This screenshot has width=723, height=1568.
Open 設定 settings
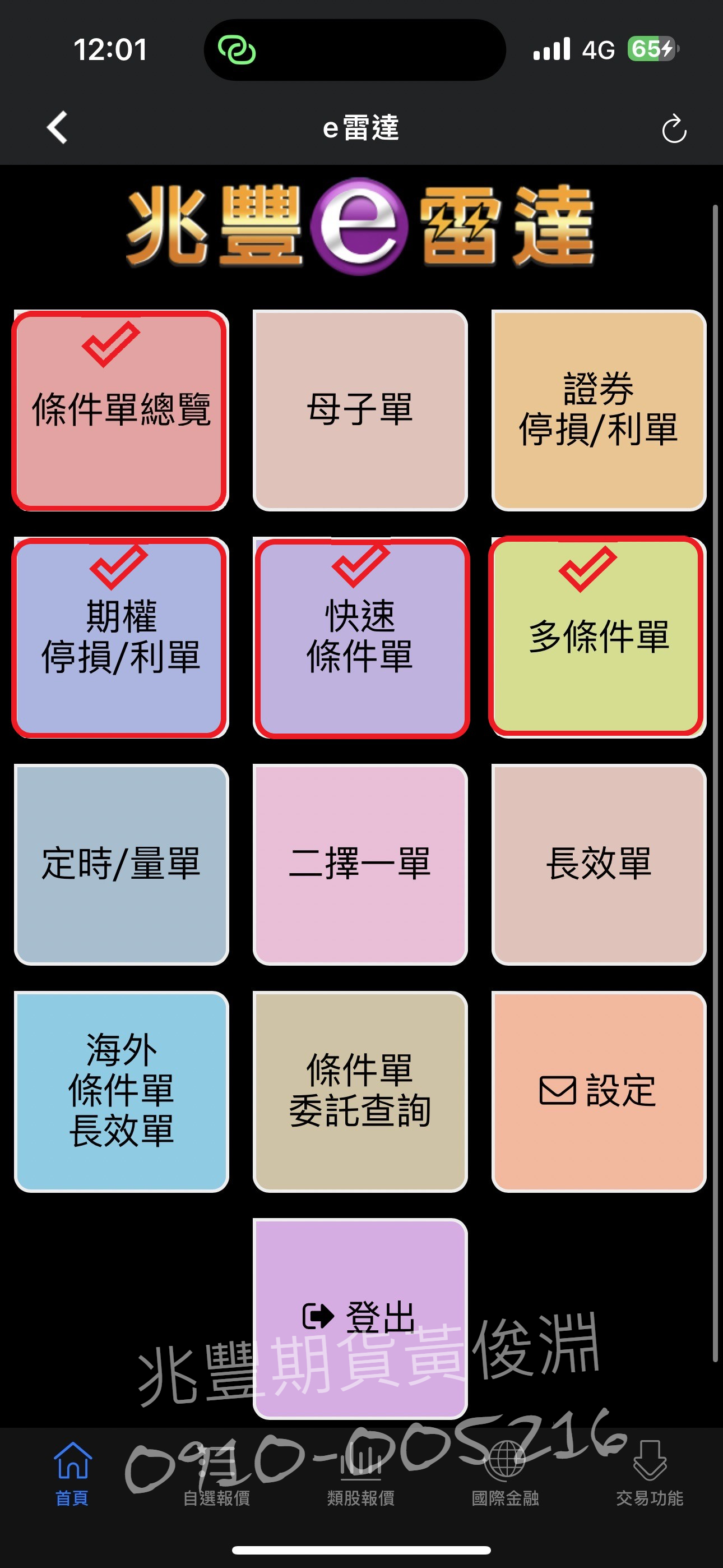[x=598, y=1091]
